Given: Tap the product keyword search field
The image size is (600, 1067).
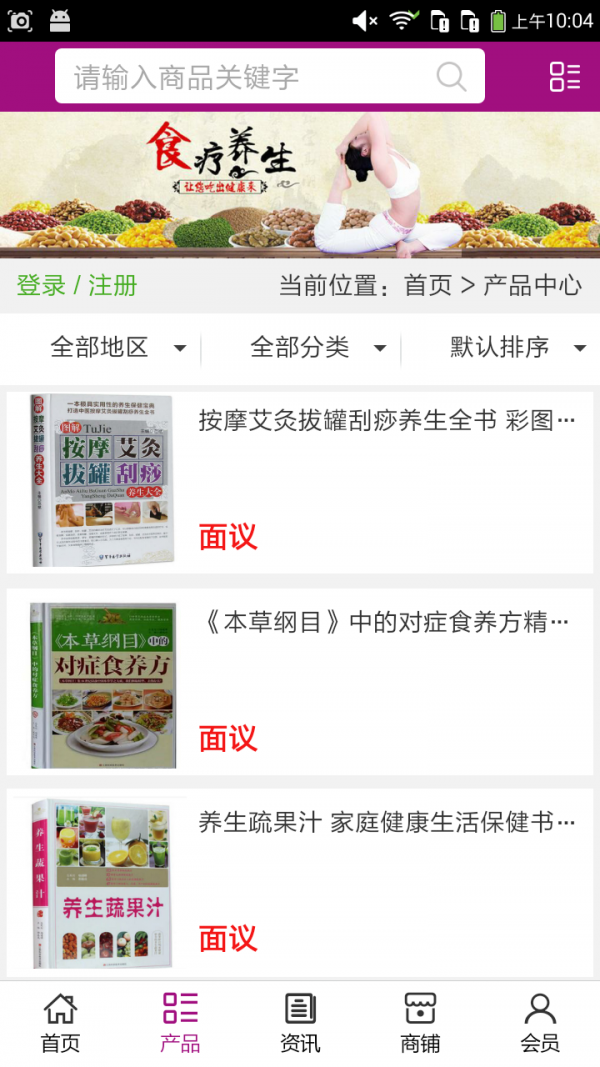Looking at the screenshot, I should point(250,77).
